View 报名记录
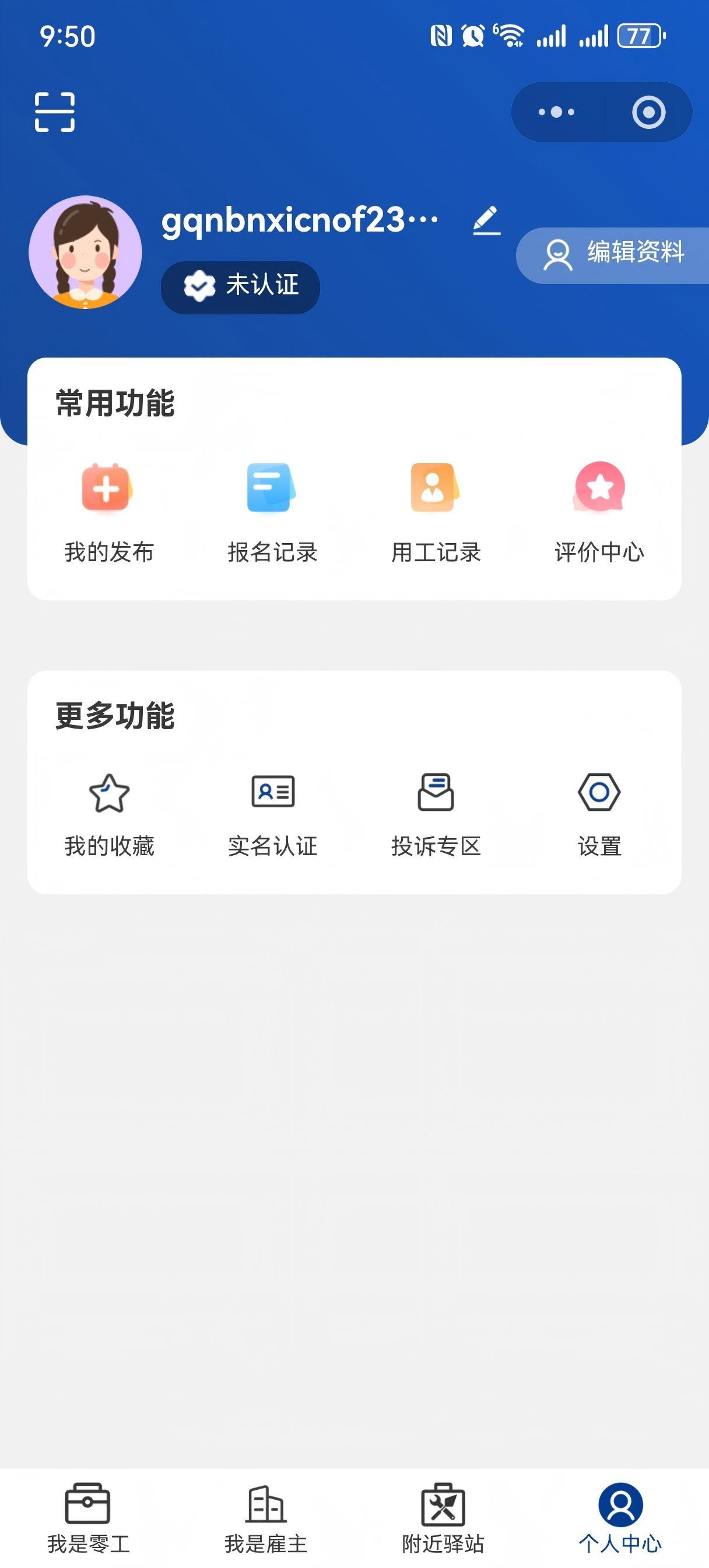 [x=272, y=513]
